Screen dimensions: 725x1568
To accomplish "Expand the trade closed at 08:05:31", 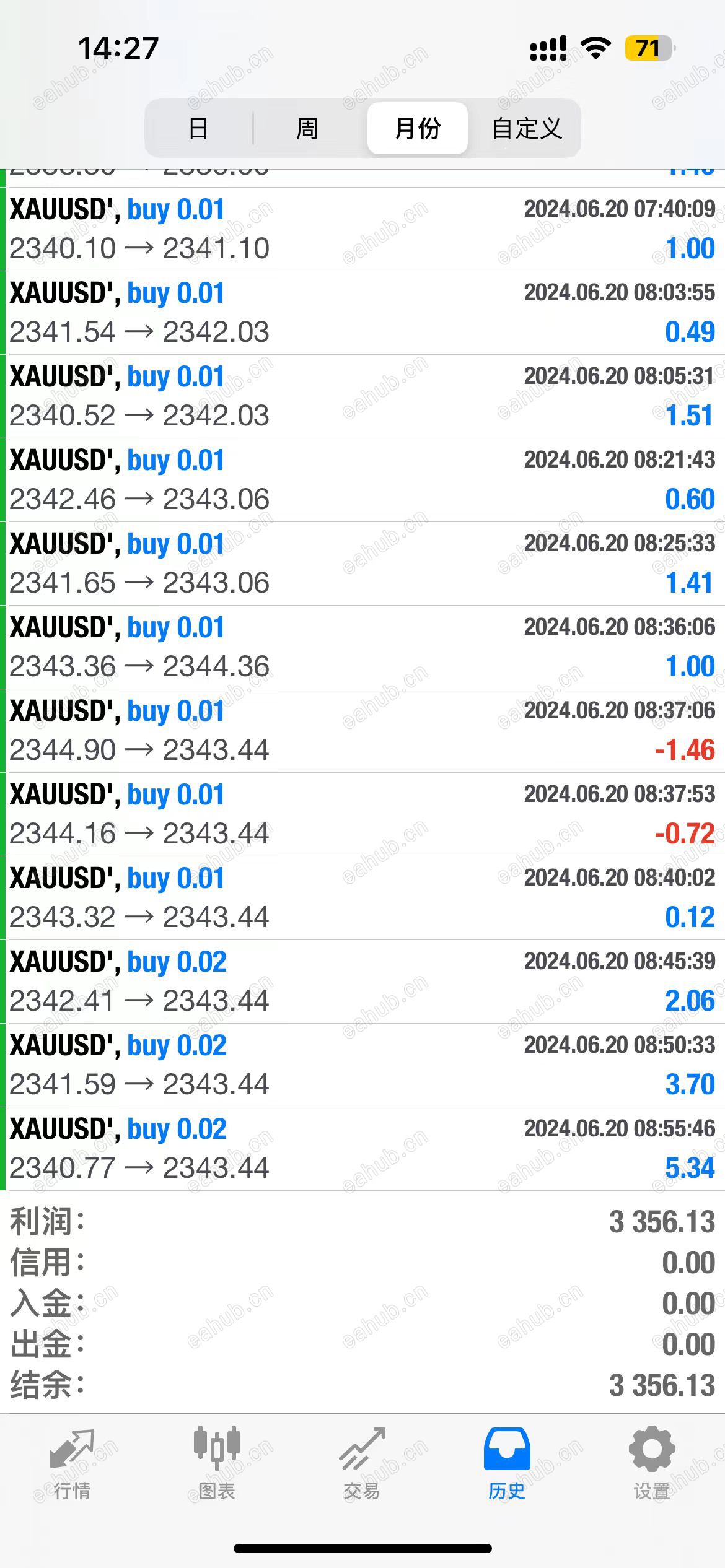I will pos(362,396).
